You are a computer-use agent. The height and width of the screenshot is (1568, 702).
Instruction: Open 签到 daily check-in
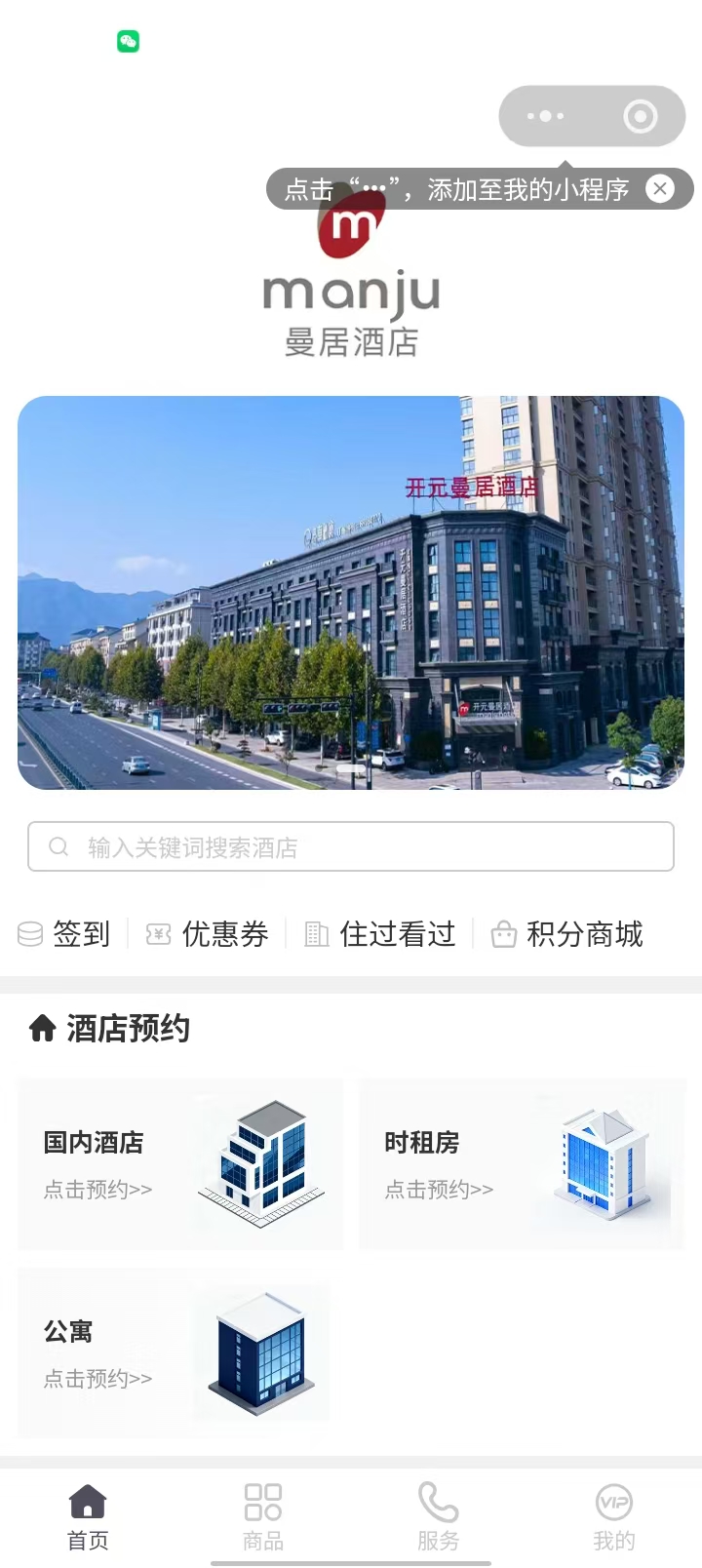[x=65, y=934]
